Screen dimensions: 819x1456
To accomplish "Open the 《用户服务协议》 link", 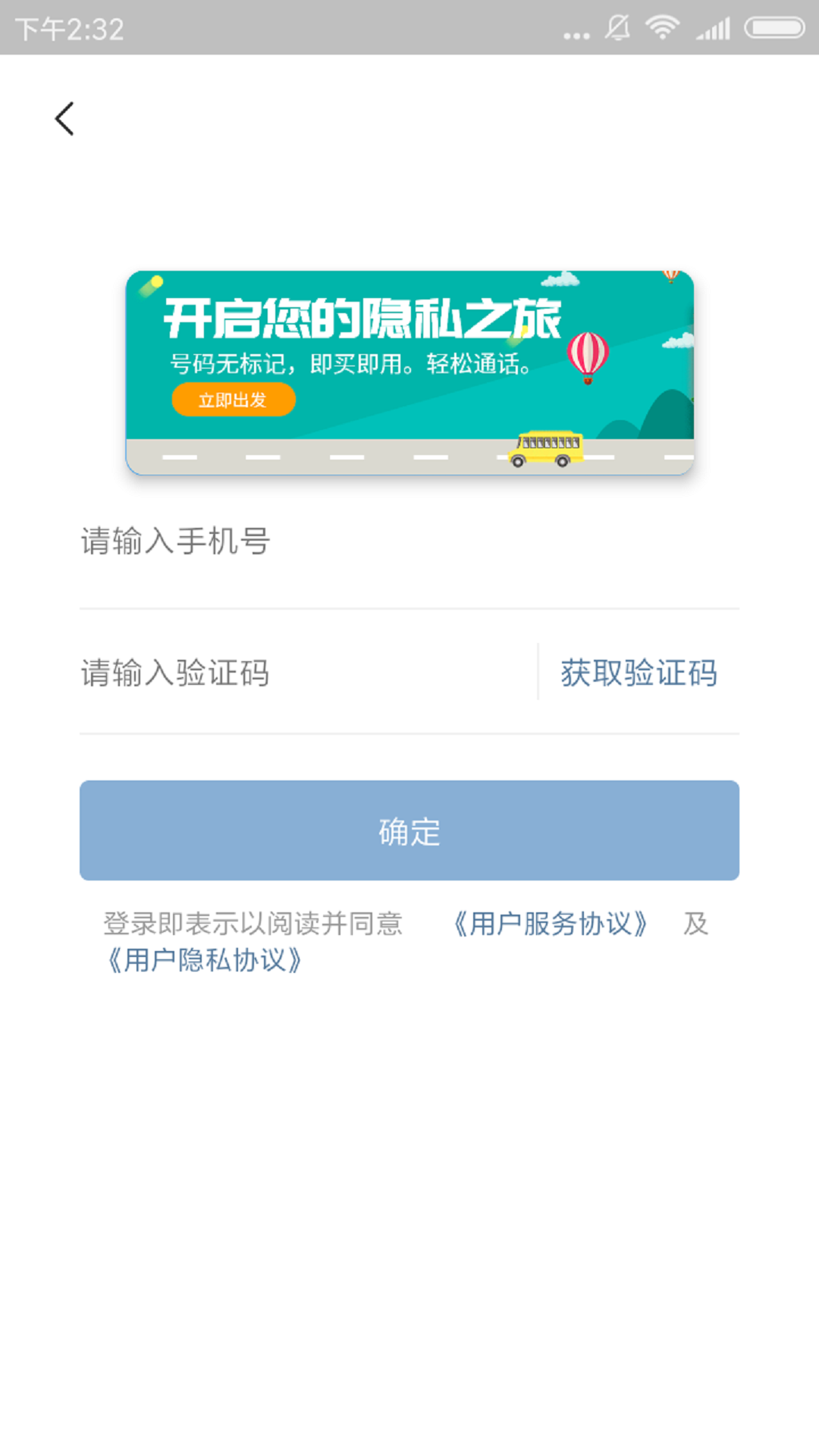I will pyautogui.click(x=550, y=924).
